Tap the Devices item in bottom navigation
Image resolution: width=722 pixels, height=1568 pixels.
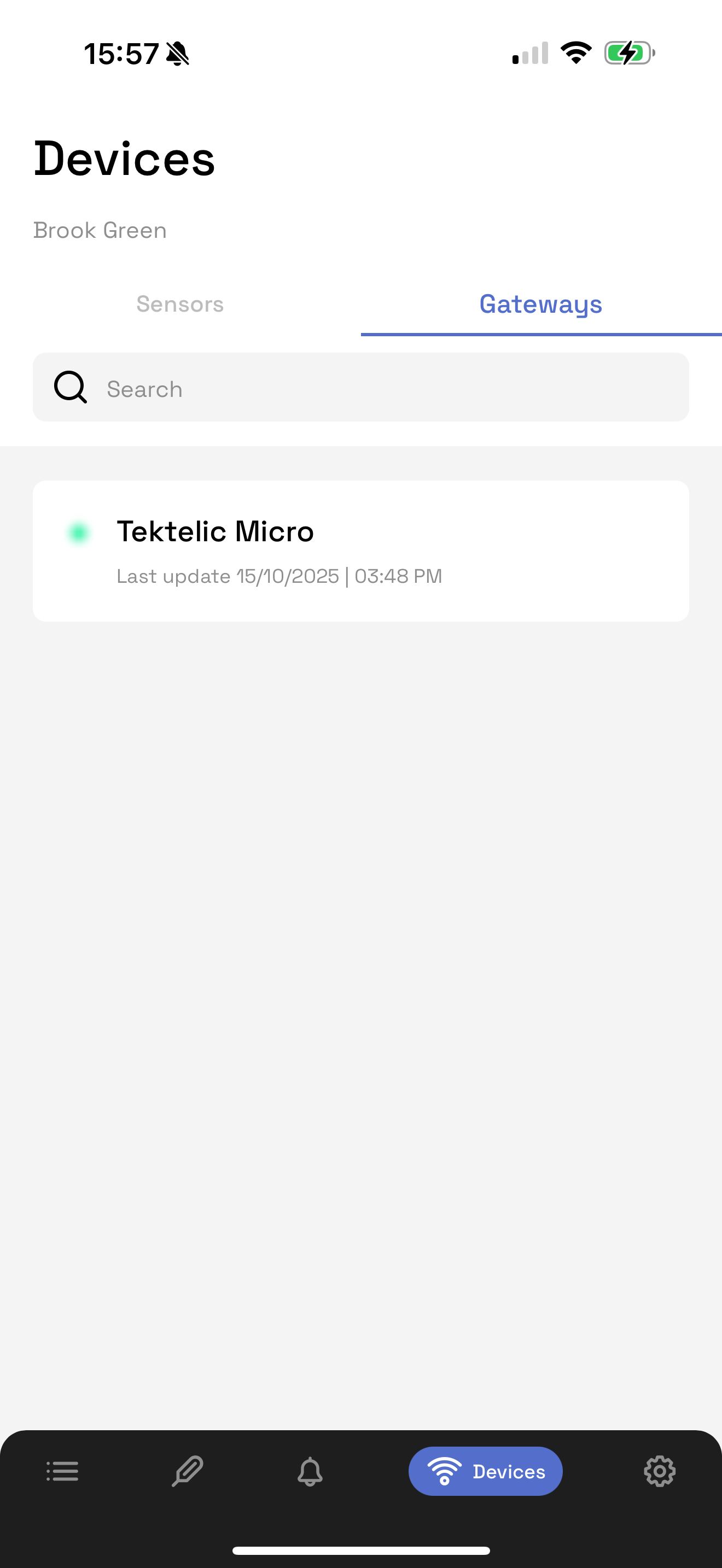tap(485, 1471)
